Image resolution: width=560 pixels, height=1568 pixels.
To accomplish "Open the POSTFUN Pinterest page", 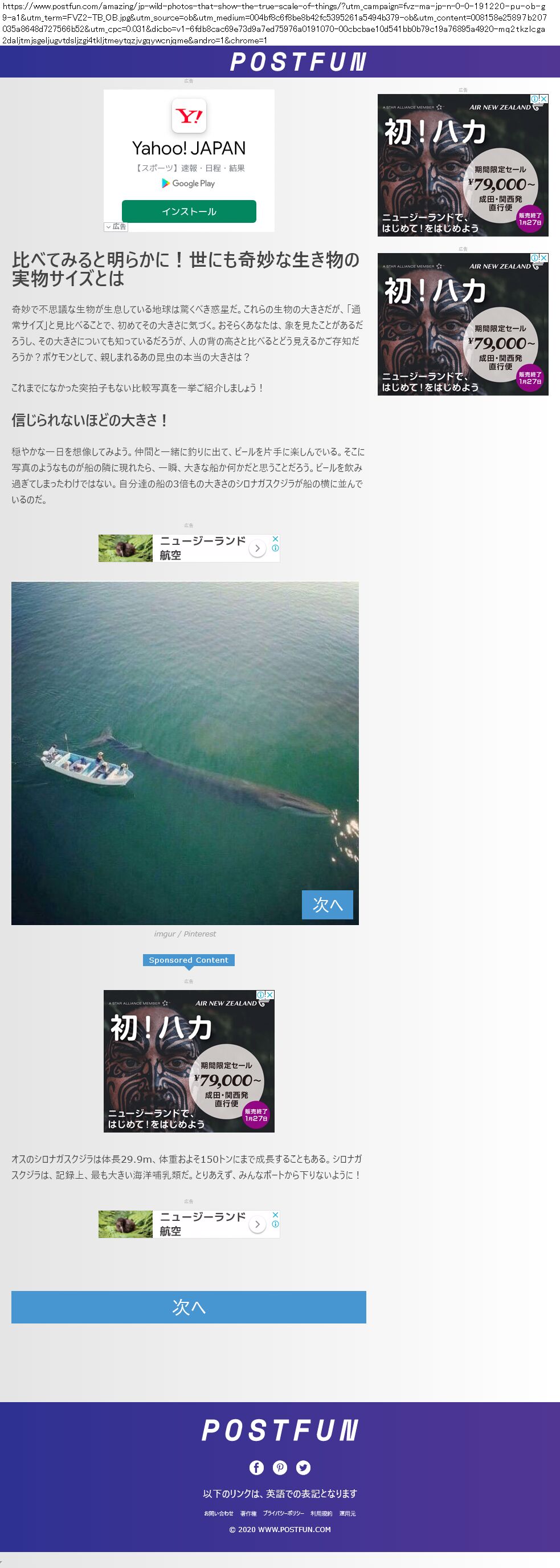I will (x=280, y=1468).
